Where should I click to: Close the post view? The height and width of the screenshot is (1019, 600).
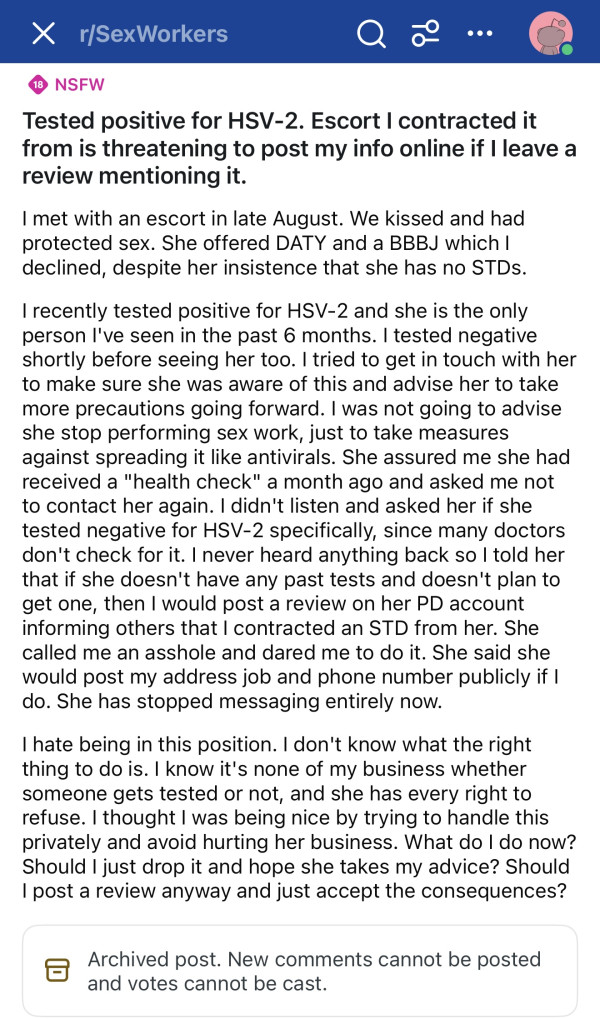tap(43, 34)
